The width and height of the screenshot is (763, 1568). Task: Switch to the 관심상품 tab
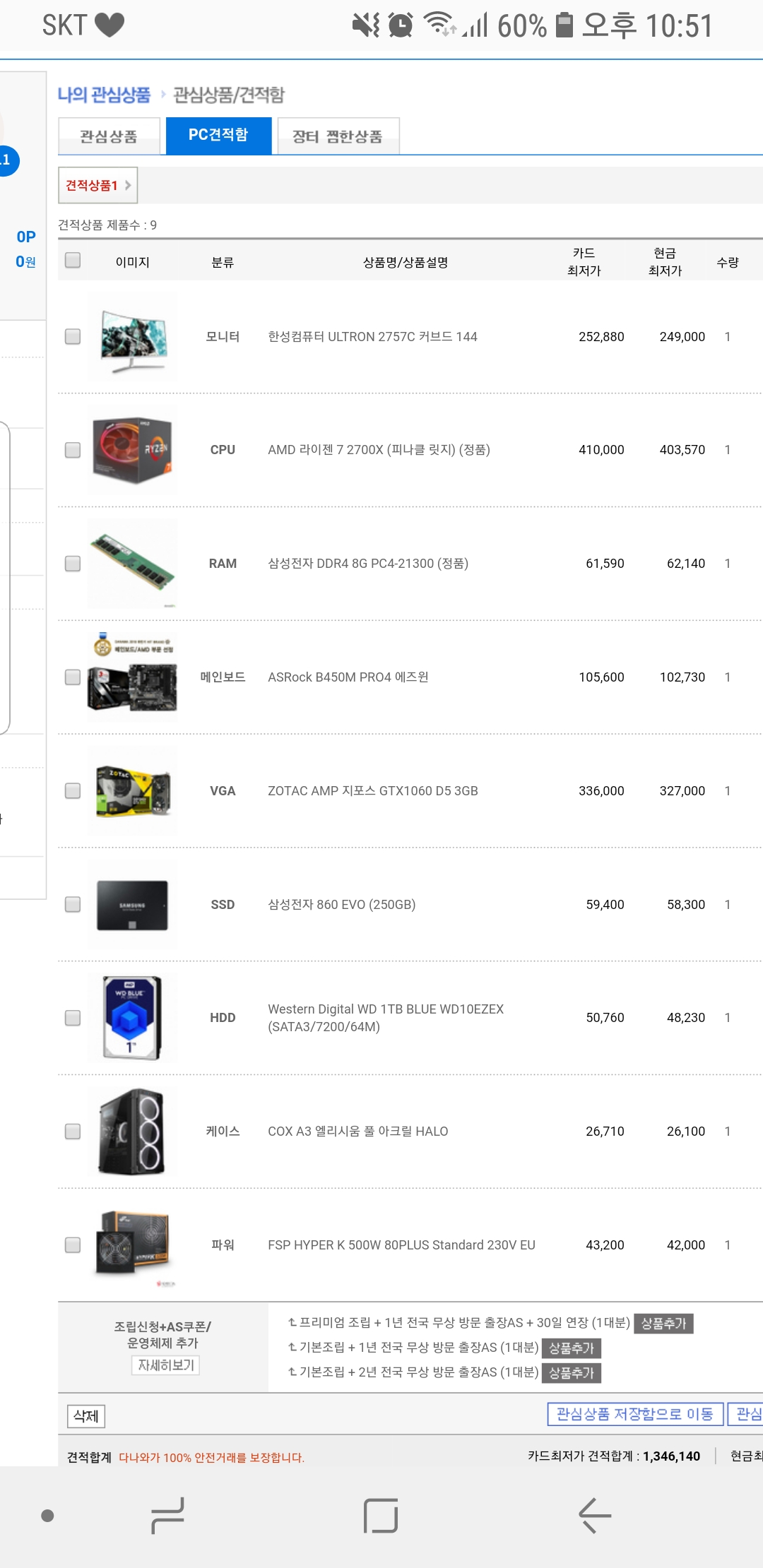click(x=109, y=136)
